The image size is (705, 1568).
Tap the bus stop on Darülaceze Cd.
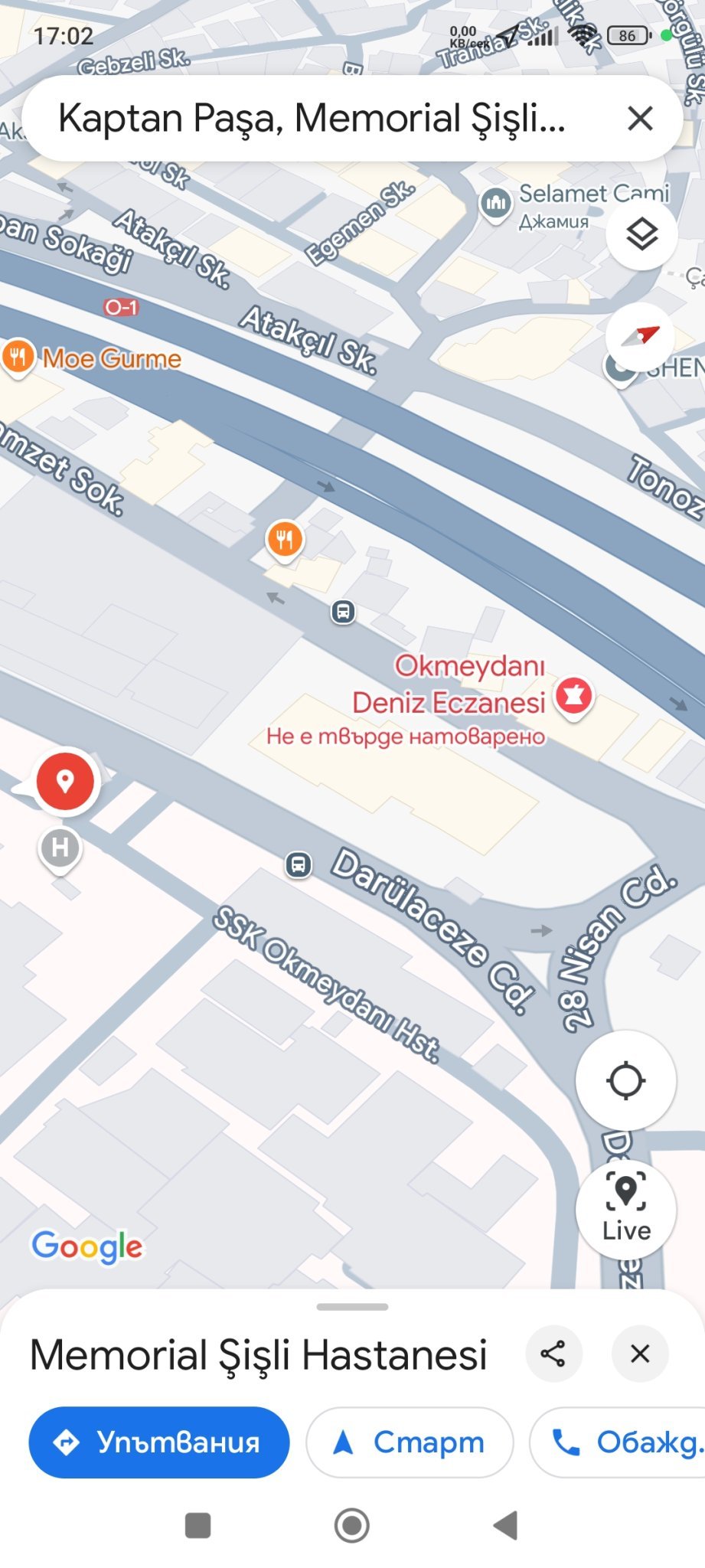pos(299,865)
